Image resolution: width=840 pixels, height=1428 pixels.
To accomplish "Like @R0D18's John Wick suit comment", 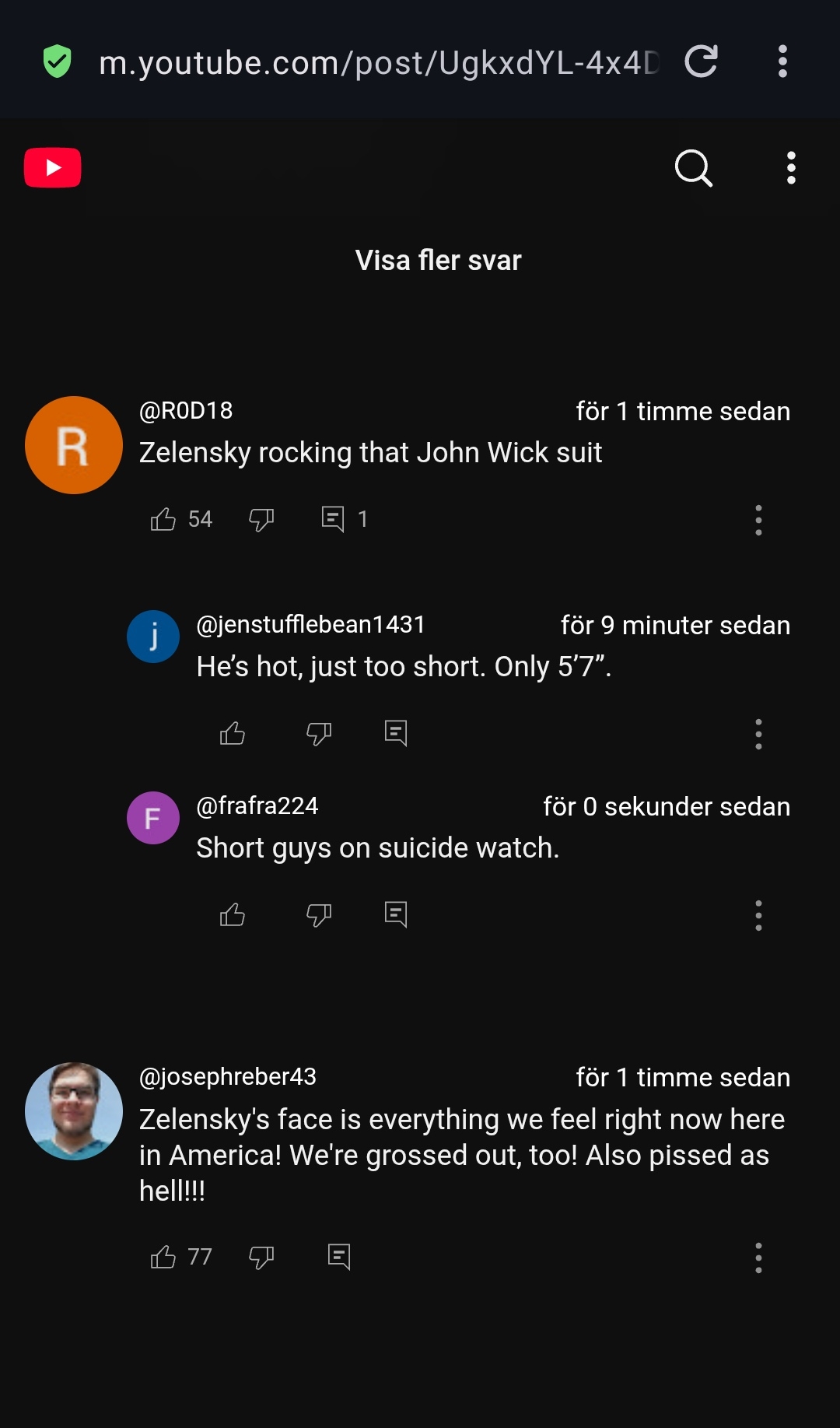I will click(x=163, y=519).
